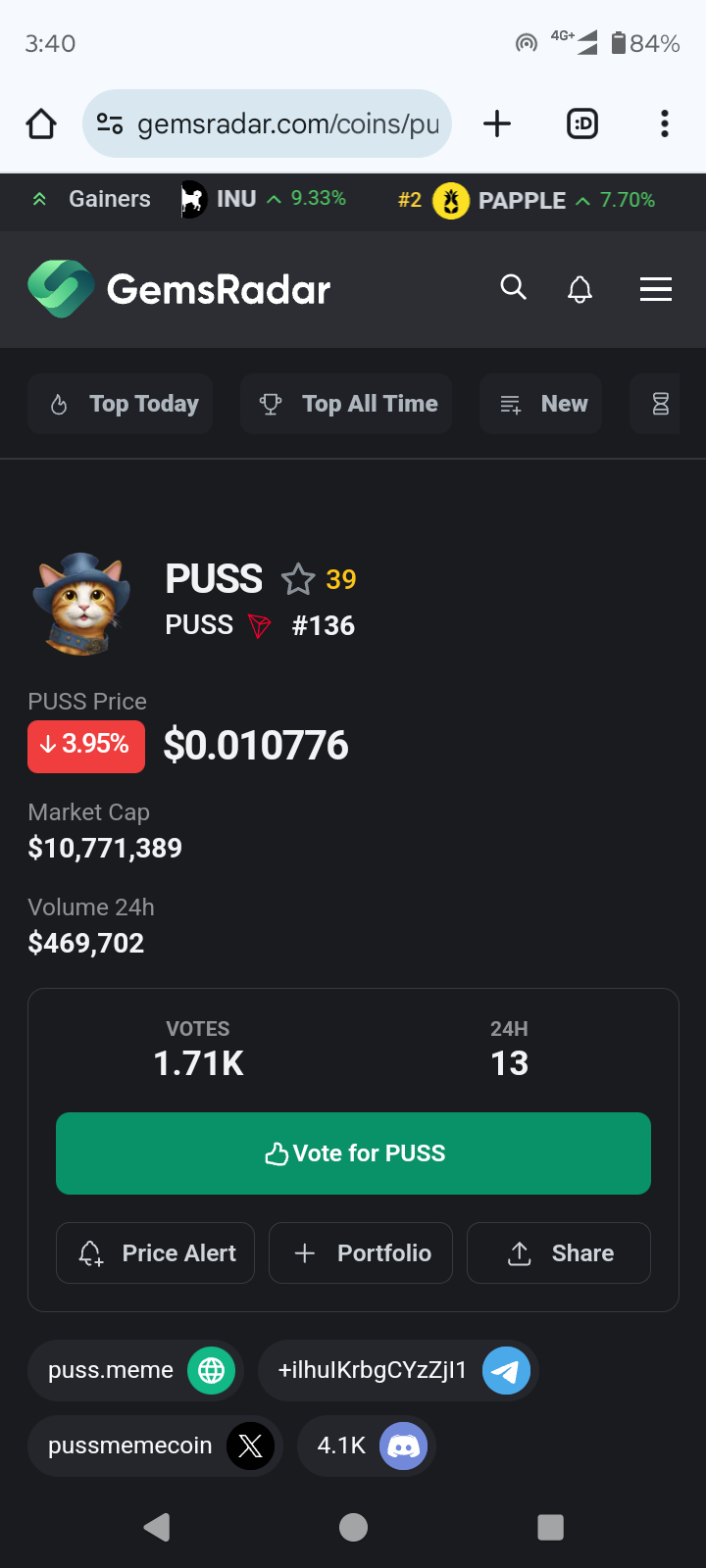
Task: Open pussmemecoin on X
Action: (x=155, y=1445)
